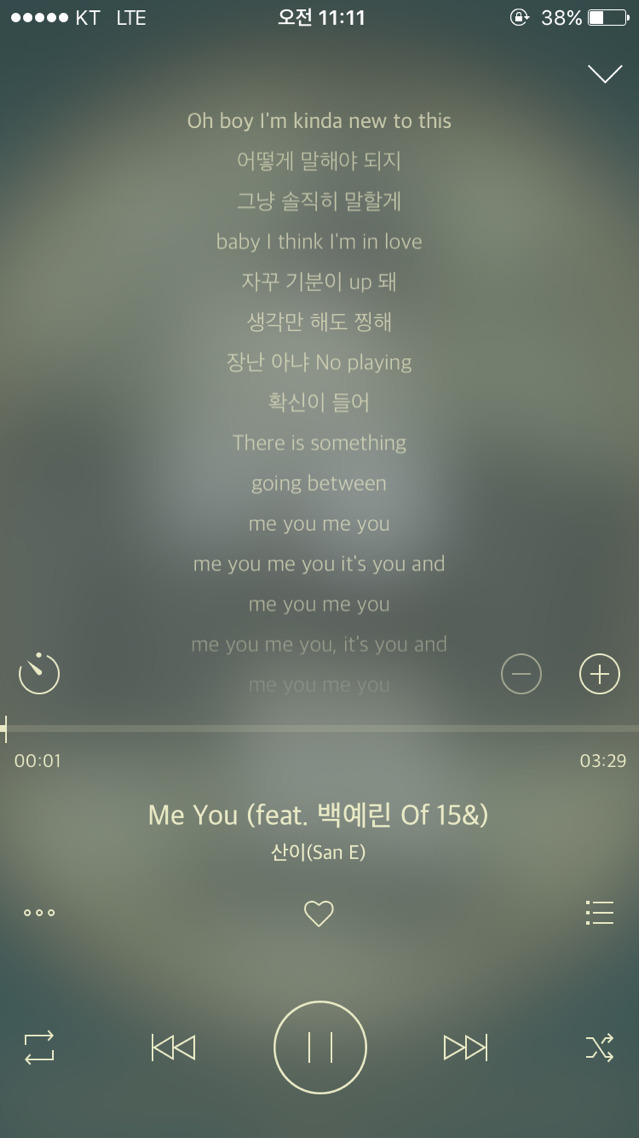
Task: Decrease lyrics size with minus button
Action: pyautogui.click(x=521, y=674)
